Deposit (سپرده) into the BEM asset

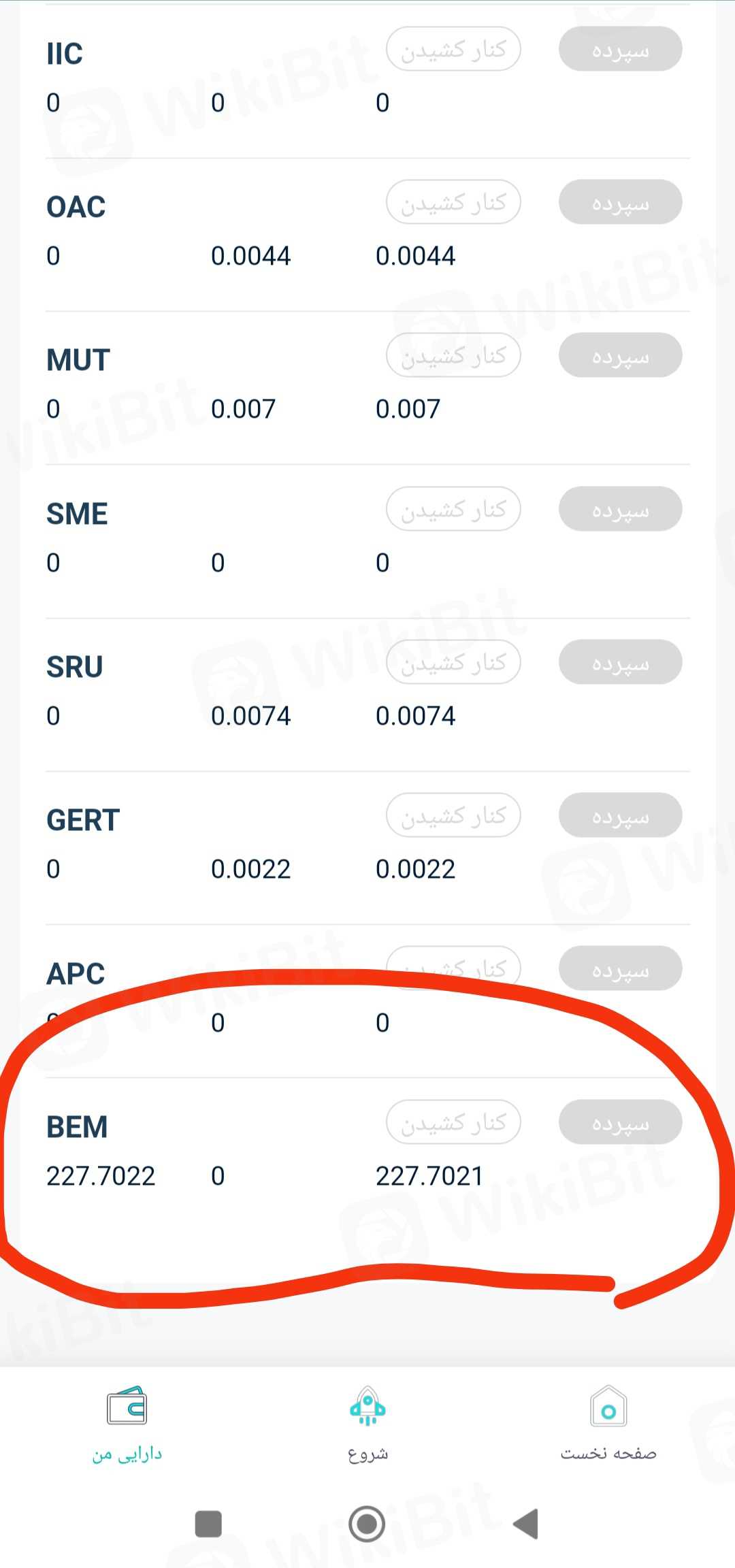click(620, 1122)
